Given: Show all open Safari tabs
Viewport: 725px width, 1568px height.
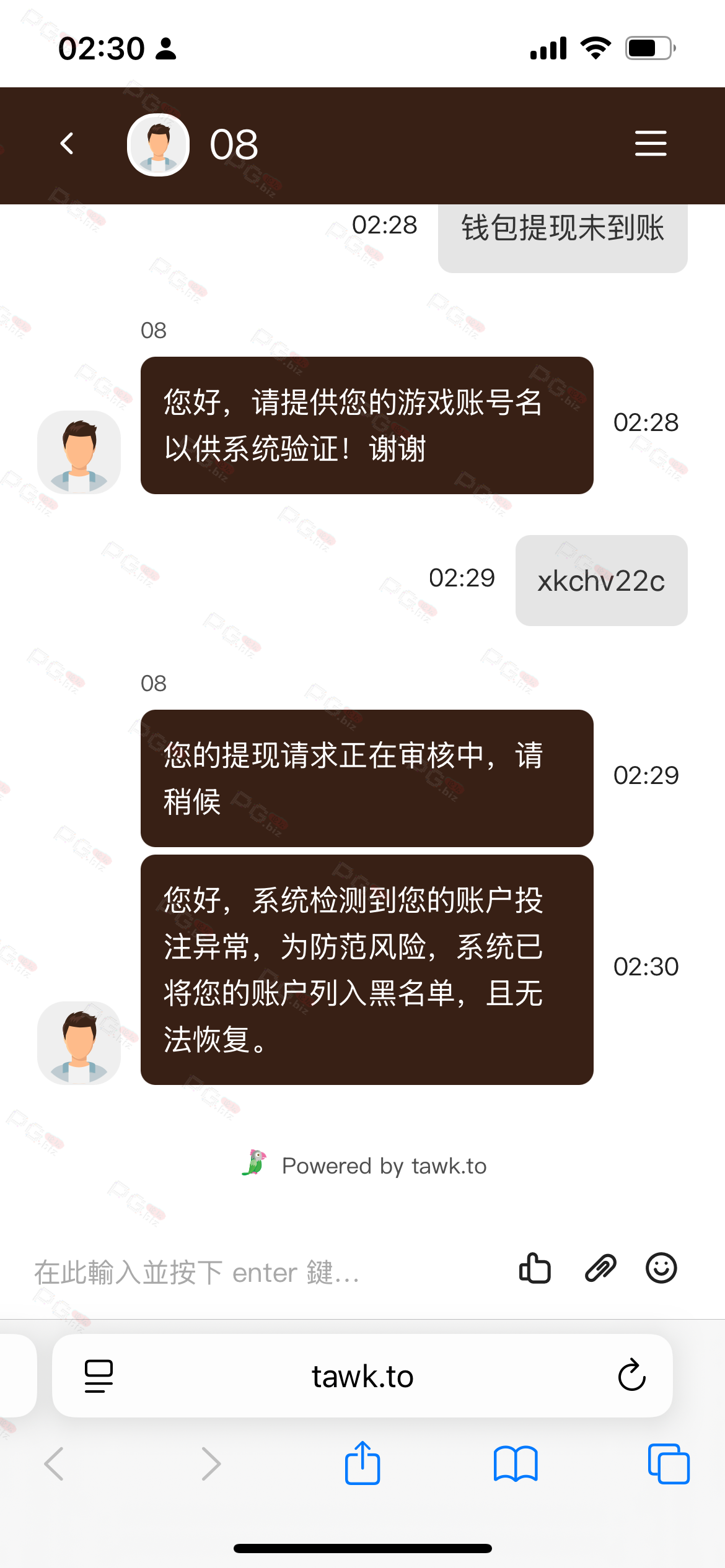Looking at the screenshot, I should click(669, 1463).
